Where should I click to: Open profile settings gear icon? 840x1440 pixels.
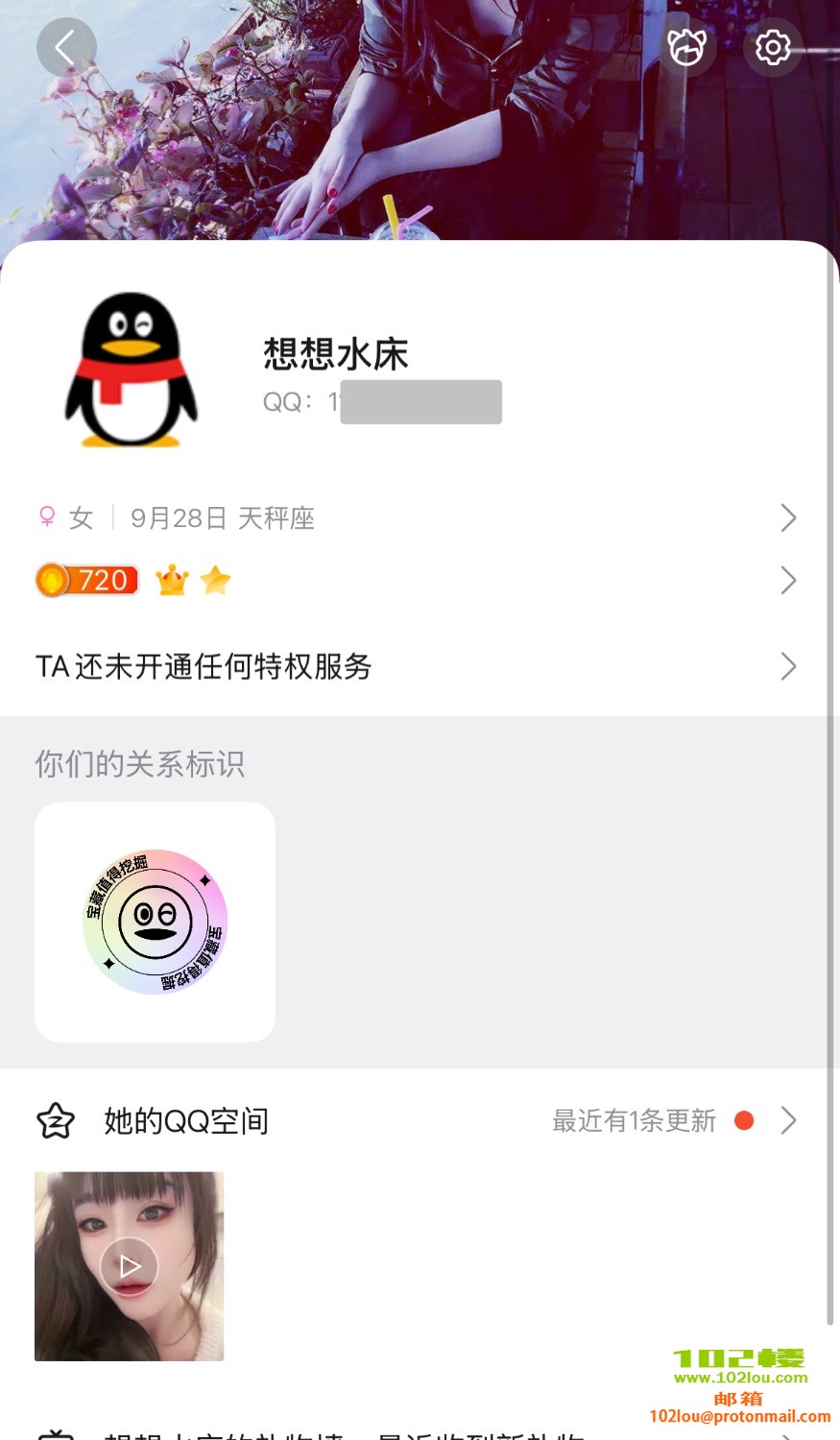point(773,47)
